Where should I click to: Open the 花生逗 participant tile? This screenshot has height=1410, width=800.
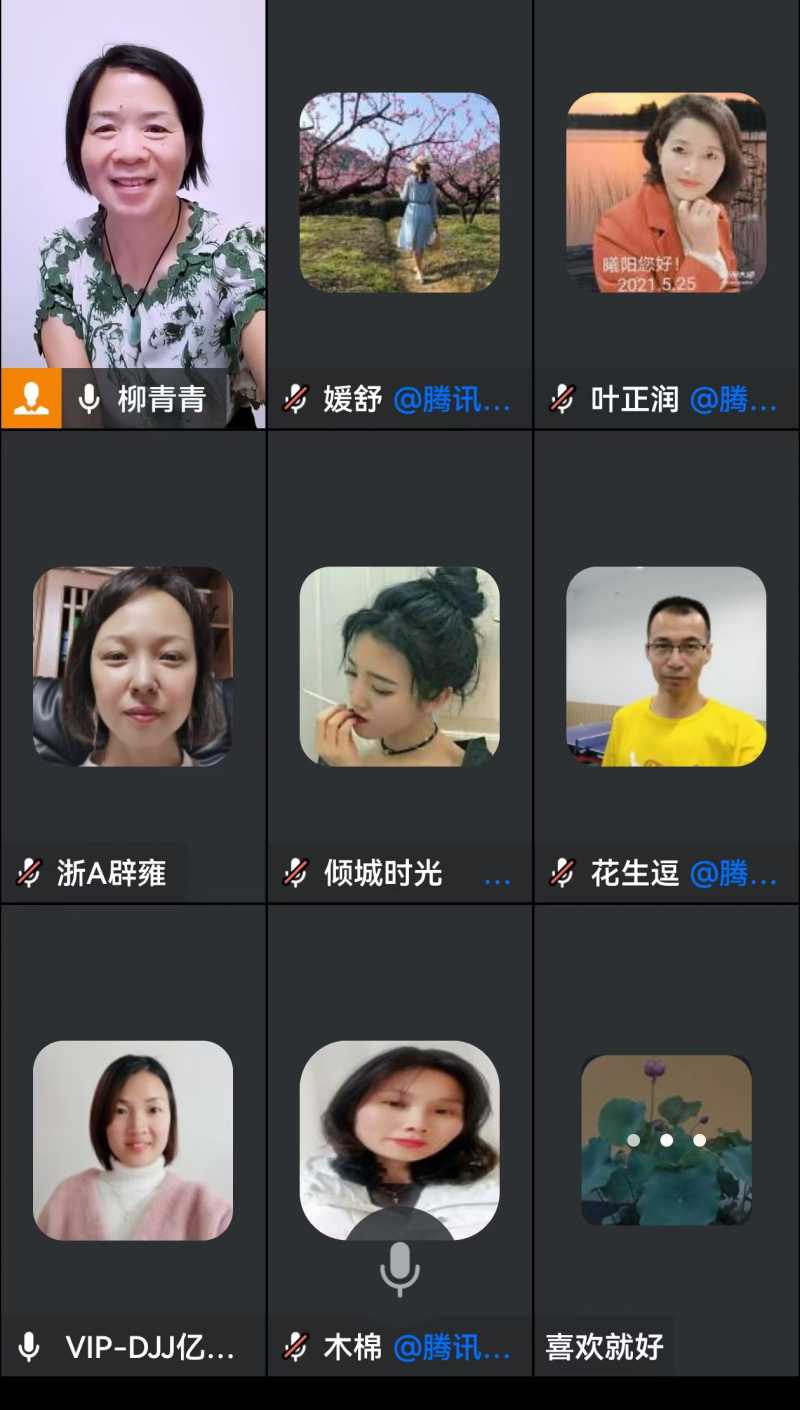click(666, 667)
